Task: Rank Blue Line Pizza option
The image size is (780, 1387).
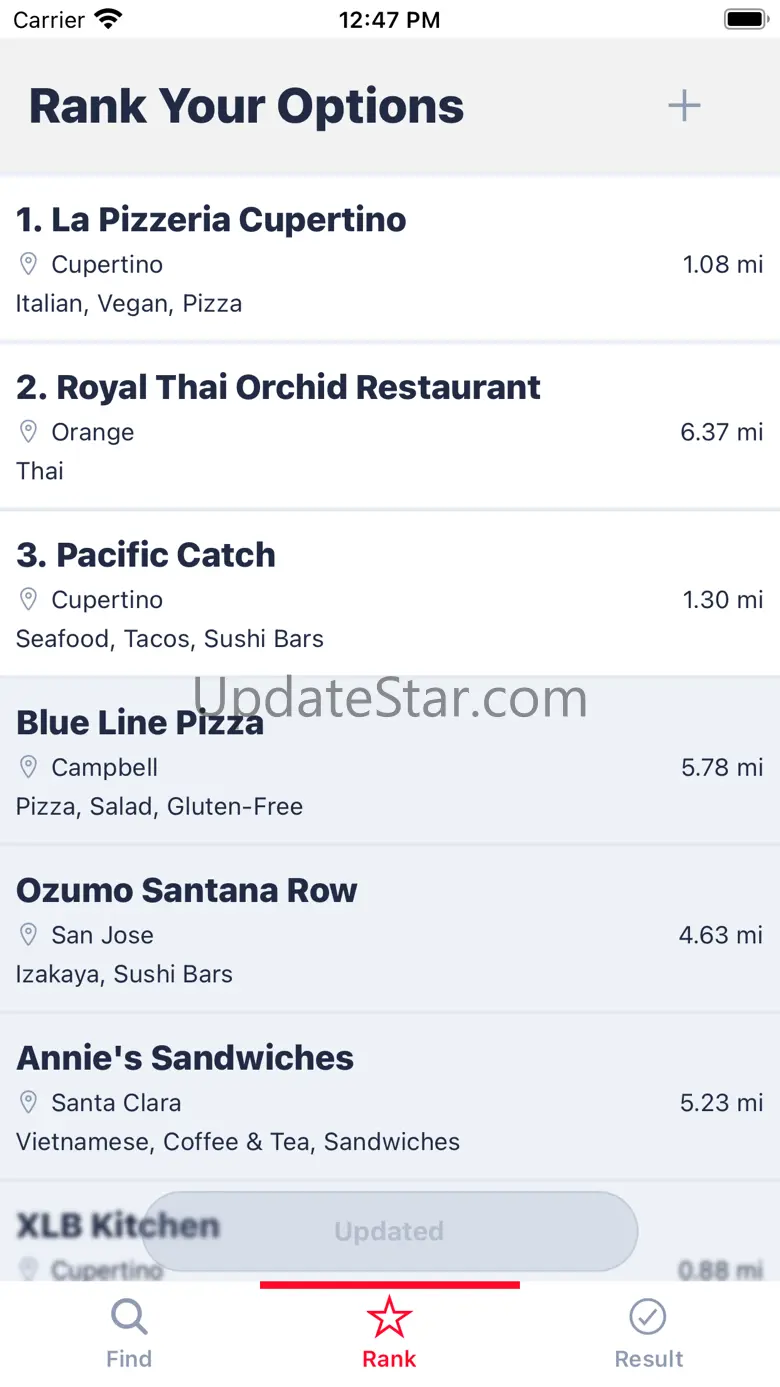Action: point(390,762)
